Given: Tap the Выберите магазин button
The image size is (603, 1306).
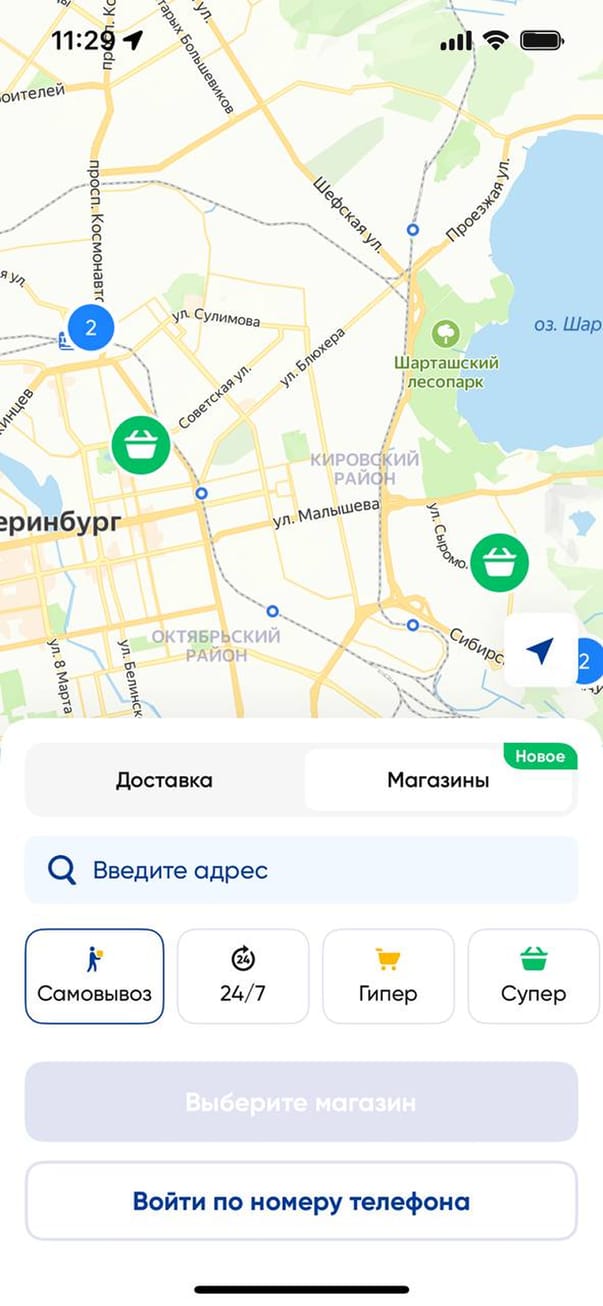Looking at the screenshot, I should pyautogui.click(x=301, y=1102).
